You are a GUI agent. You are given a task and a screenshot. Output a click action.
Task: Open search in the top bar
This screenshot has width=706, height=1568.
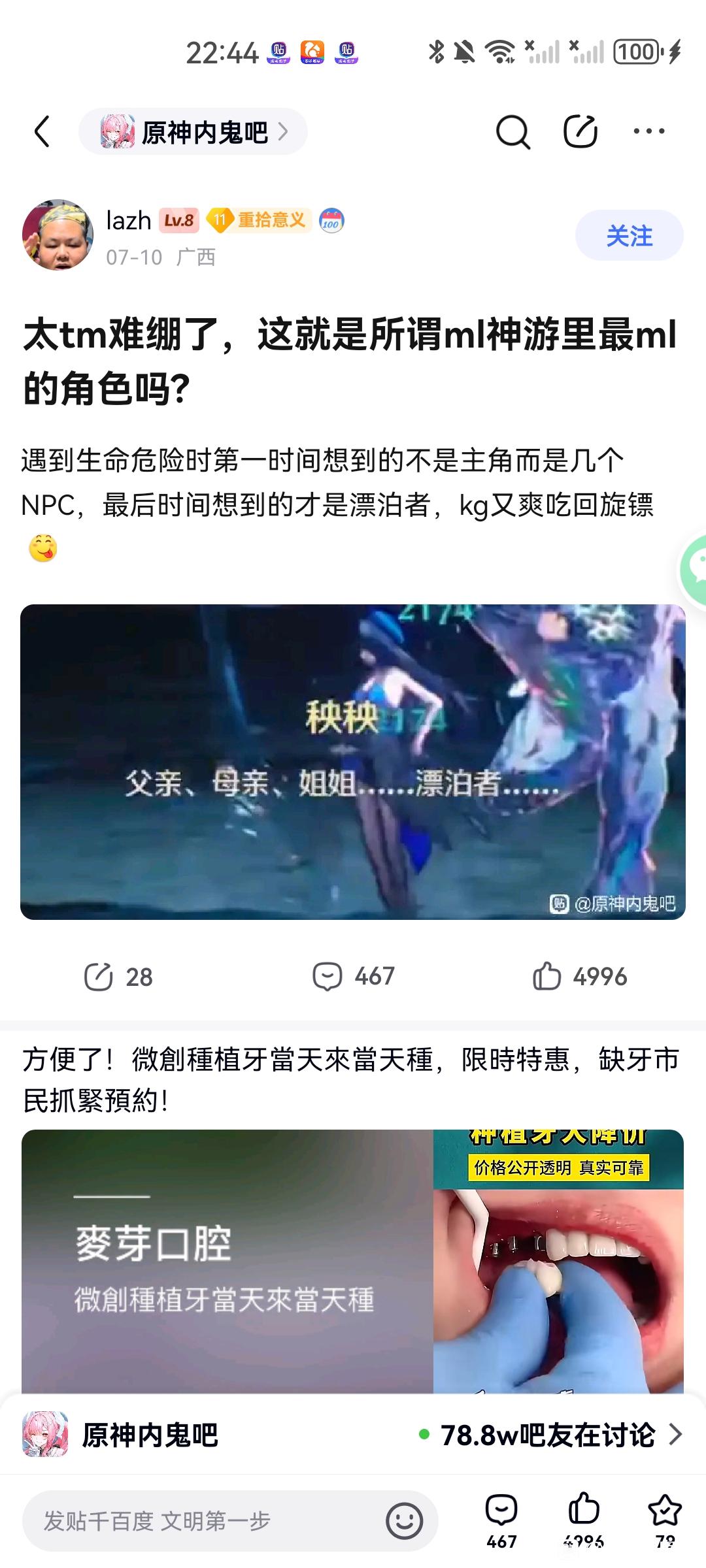[513, 132]
